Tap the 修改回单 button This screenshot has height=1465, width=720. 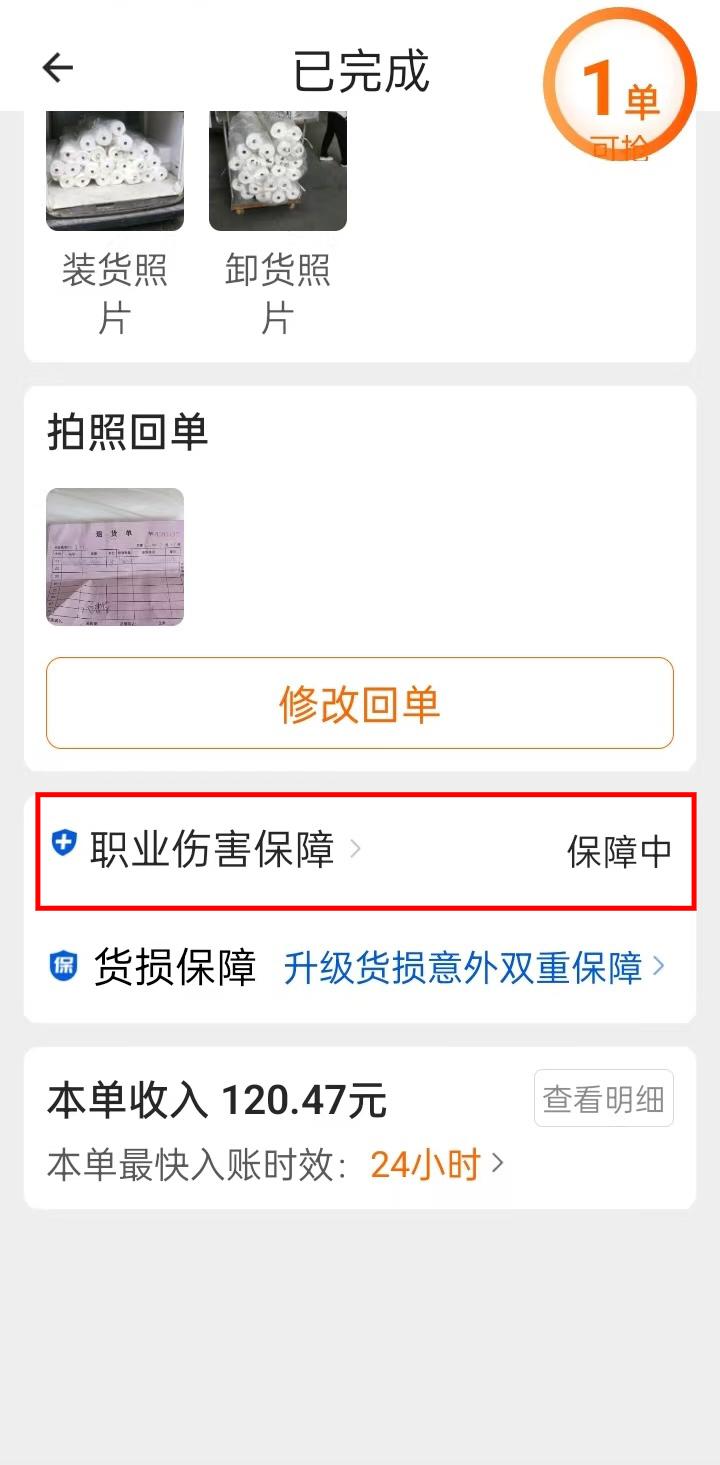pyautogui.click(x=360, y=703)
